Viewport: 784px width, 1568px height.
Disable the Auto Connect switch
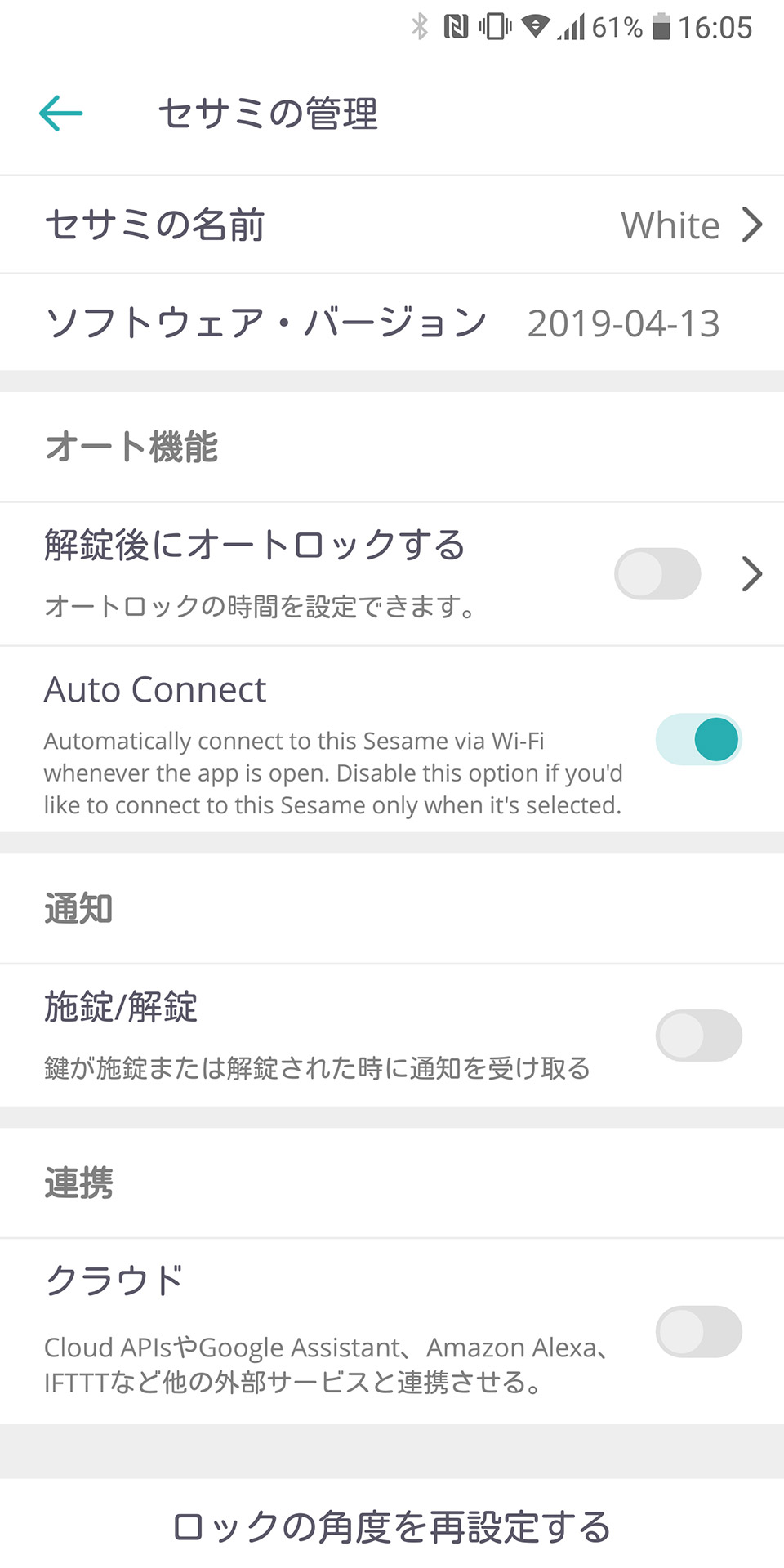697,739
